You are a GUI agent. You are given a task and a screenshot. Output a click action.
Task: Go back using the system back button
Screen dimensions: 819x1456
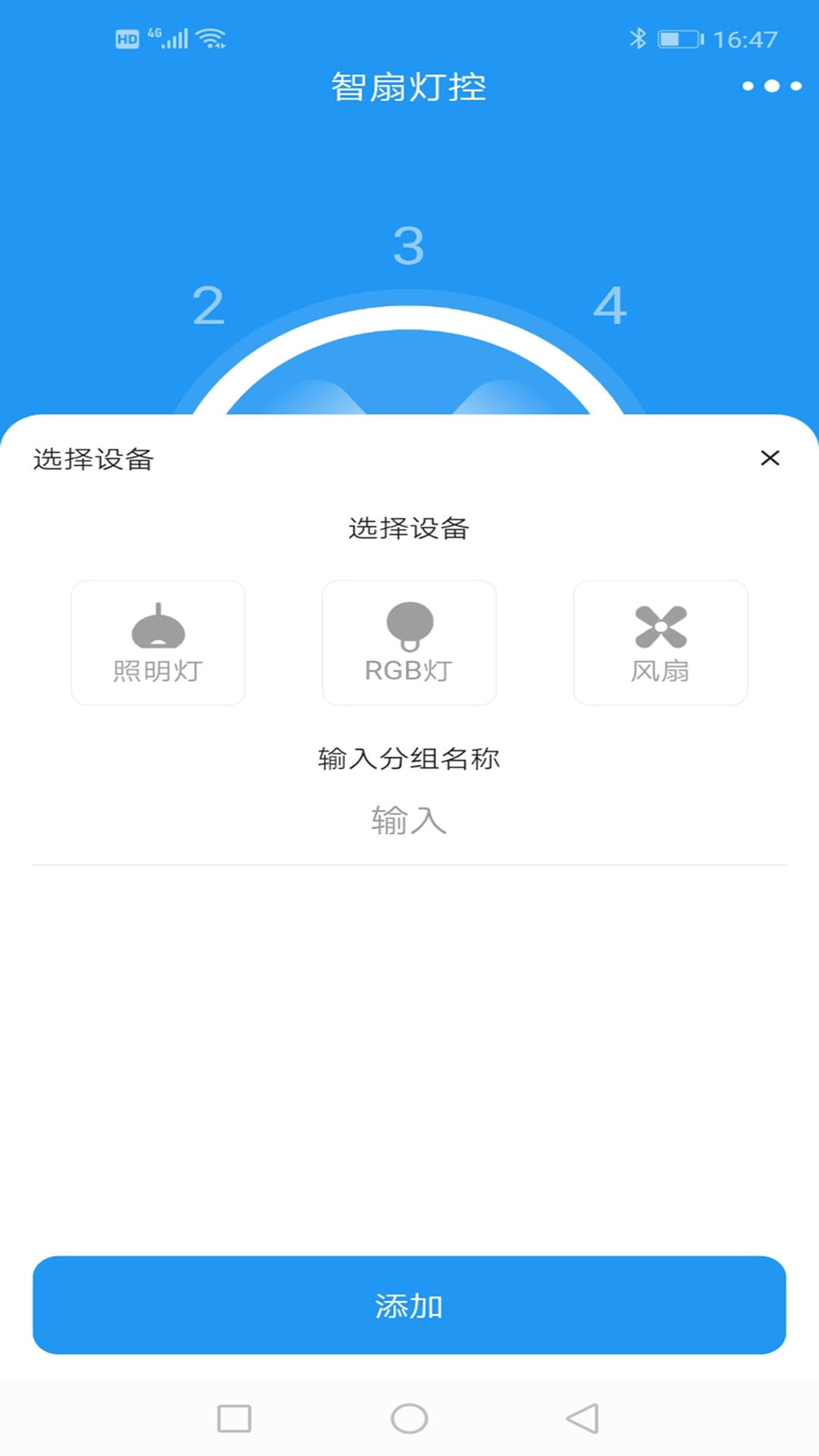pyautogui.click(x=582, y=1418)
